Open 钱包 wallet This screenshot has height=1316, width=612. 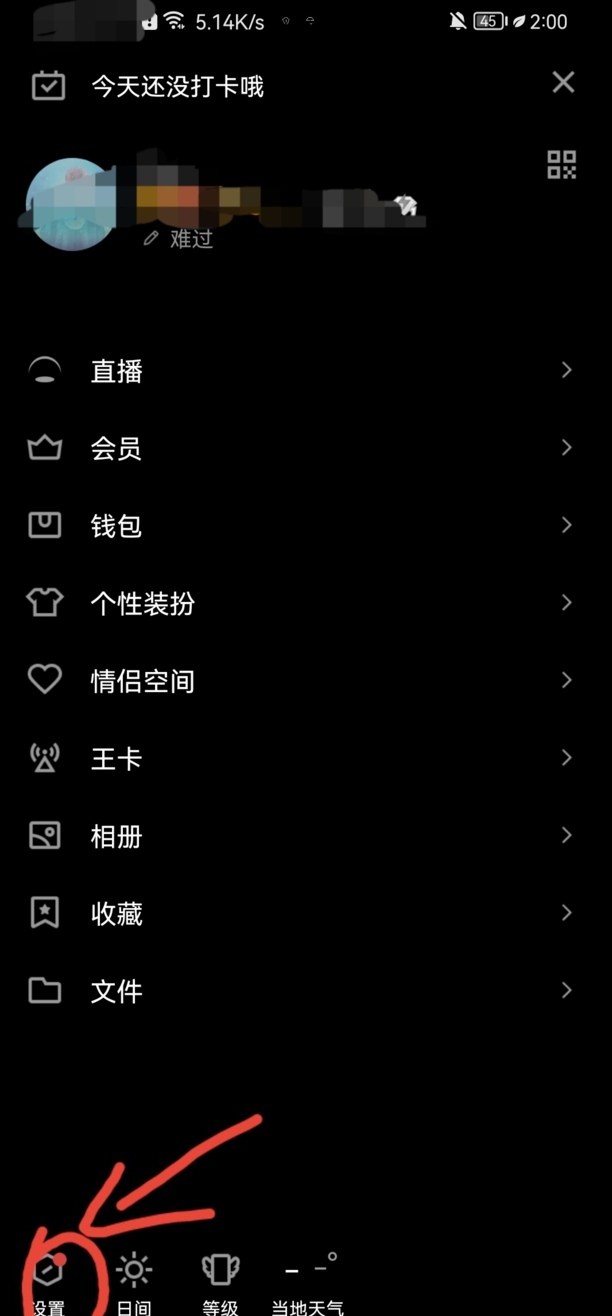pyautogui.click(x=306, y=526)
